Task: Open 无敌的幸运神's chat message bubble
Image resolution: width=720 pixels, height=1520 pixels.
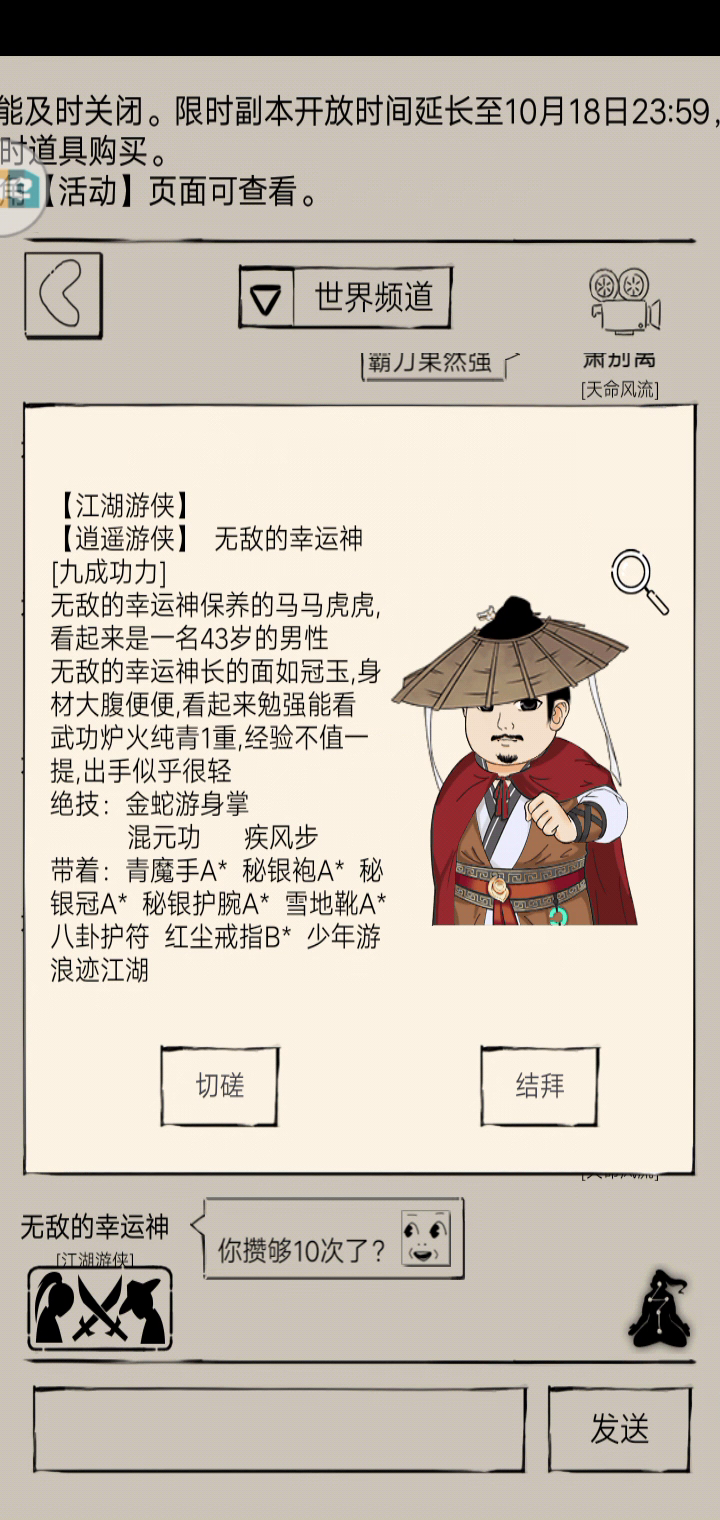Action: coord(334,1239)
